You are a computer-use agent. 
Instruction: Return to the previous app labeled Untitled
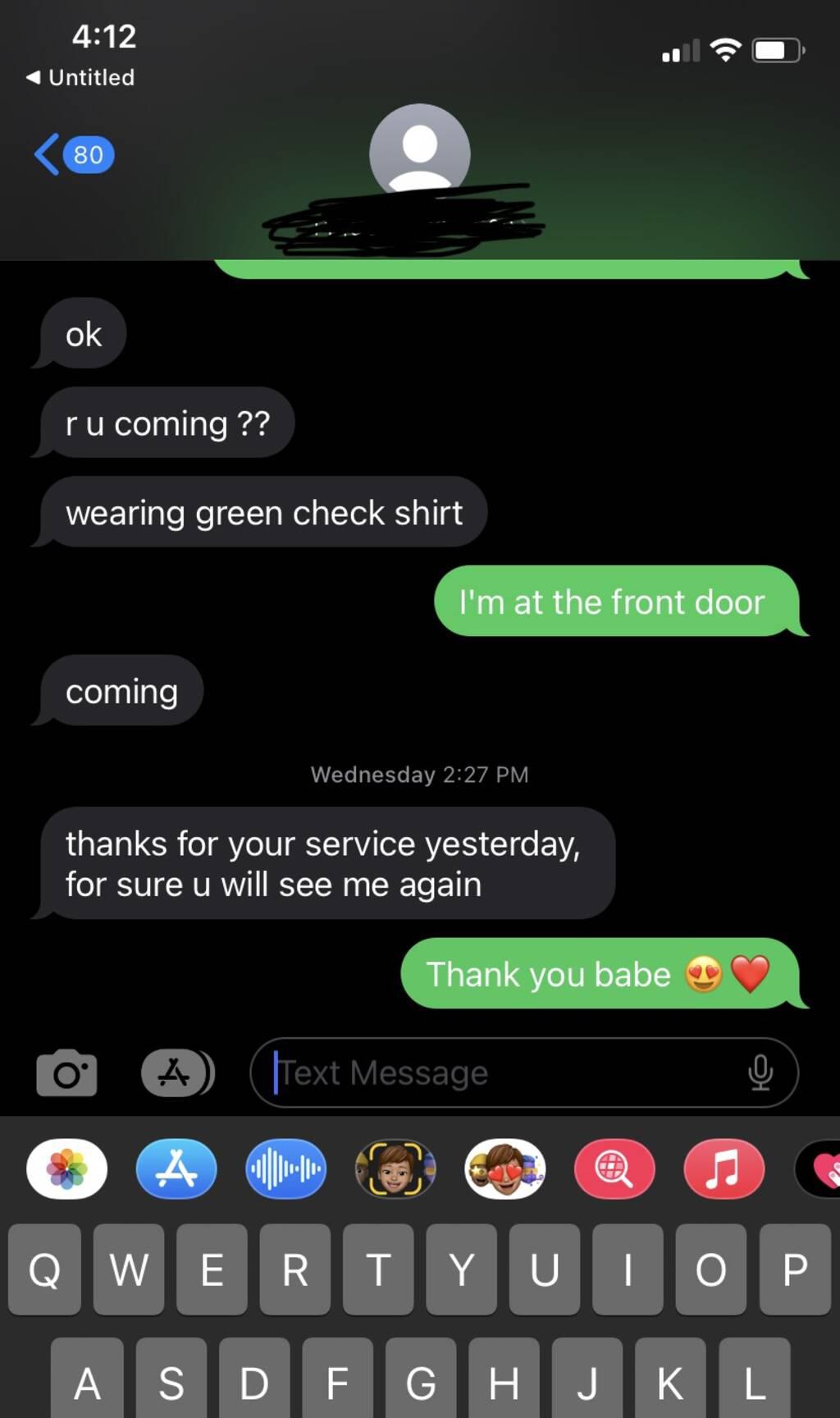click(80, 77)
